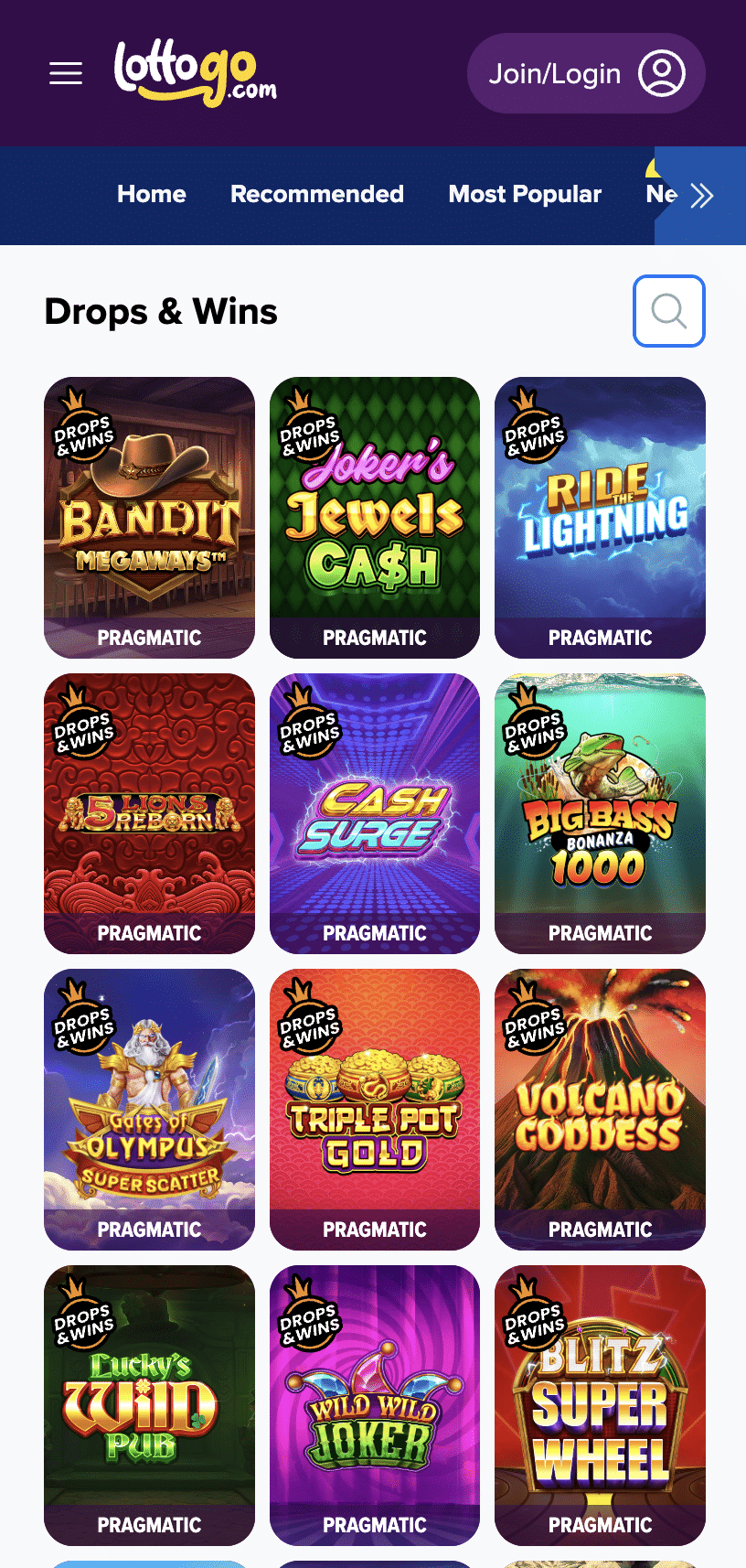Switch to the Most Popular tab
Screen dimensions: 746x1568
tap(525, 195)
